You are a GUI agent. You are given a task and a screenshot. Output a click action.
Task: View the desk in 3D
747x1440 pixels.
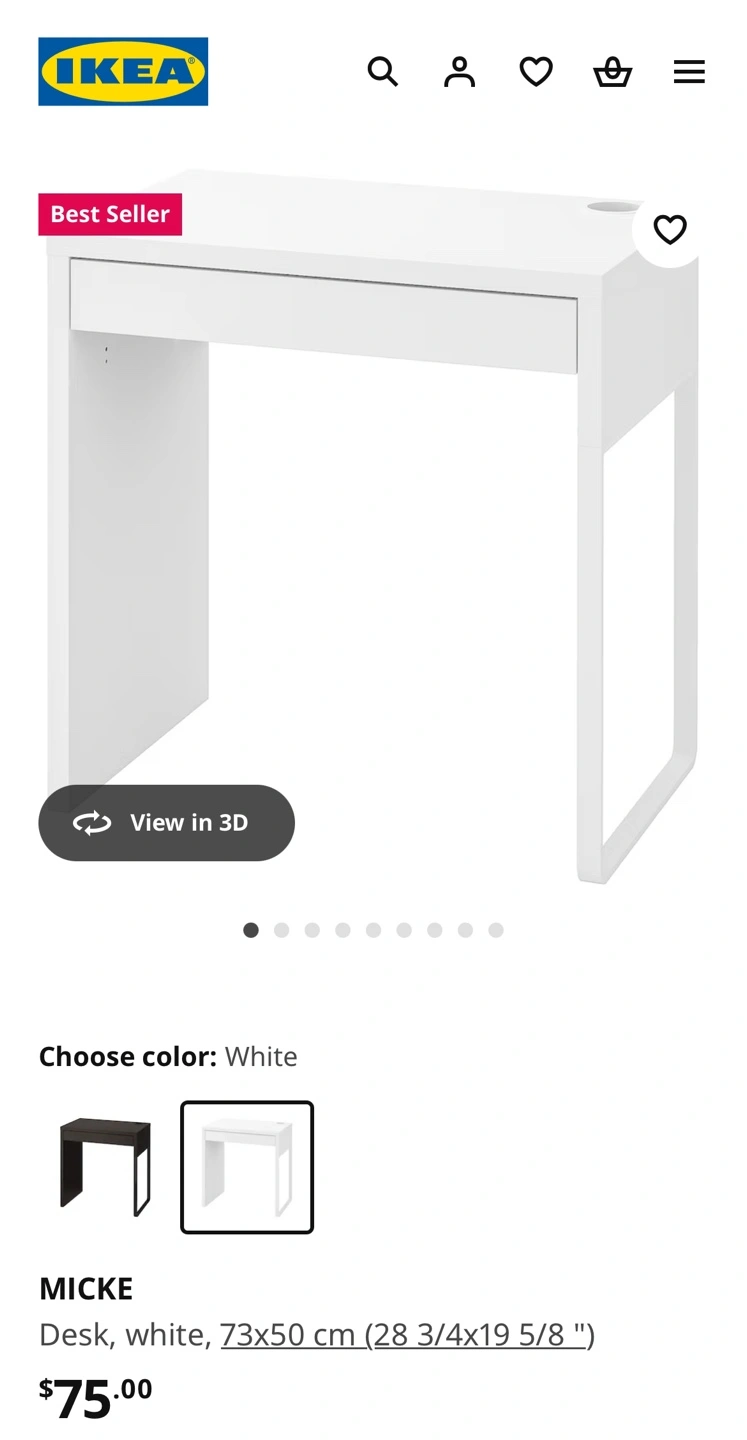166,822
